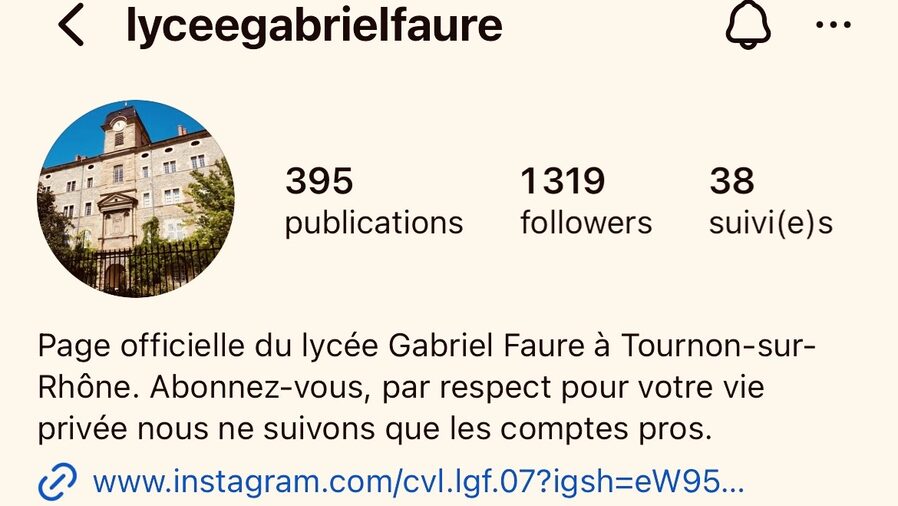This screenshot has height=506, width=898.
Task: View the lyceegabrielfaure profile picture
Action: pos(135,198)
